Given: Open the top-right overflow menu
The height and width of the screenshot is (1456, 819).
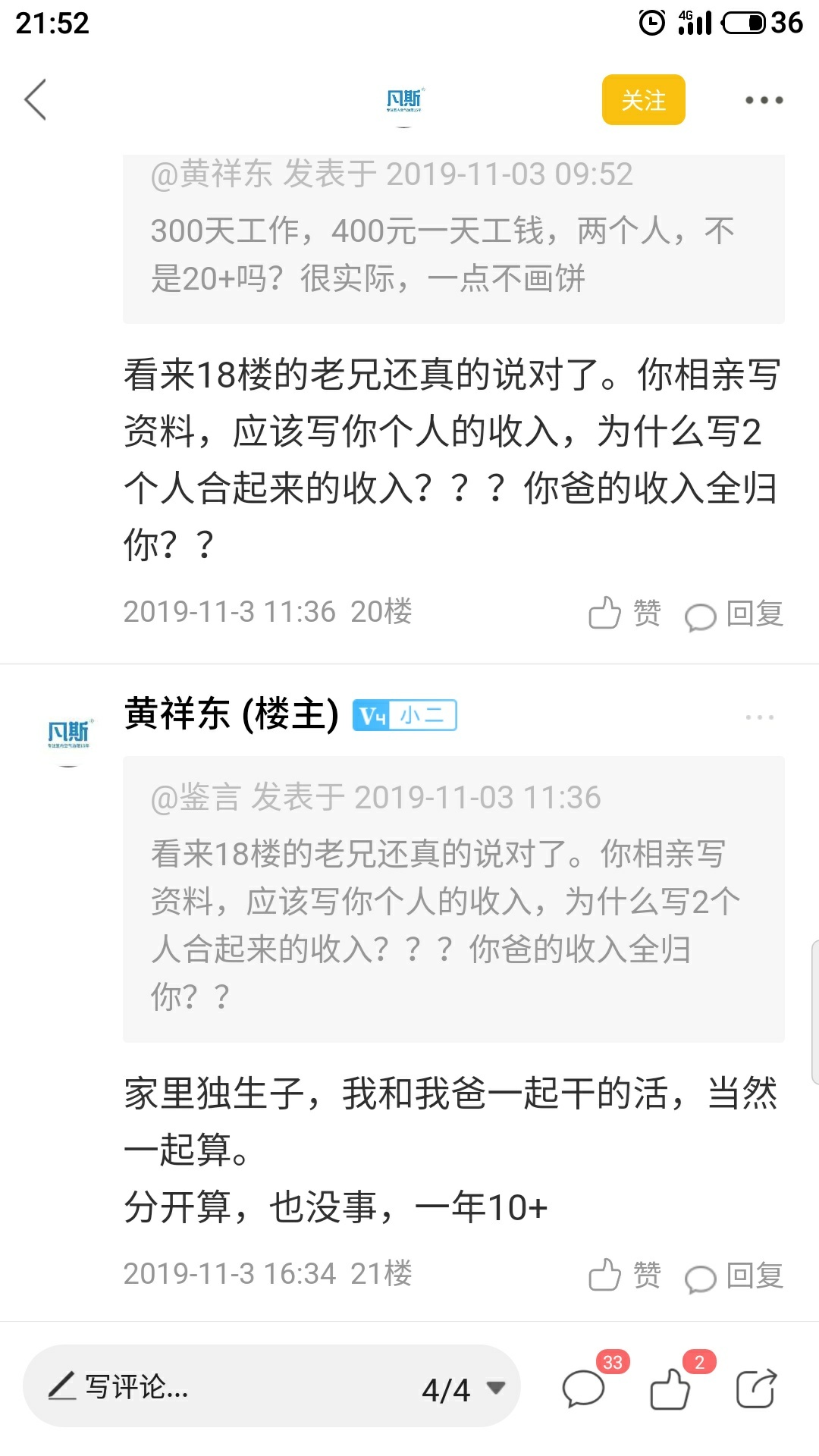Looking at the screenshot, I should coord(764,100).
